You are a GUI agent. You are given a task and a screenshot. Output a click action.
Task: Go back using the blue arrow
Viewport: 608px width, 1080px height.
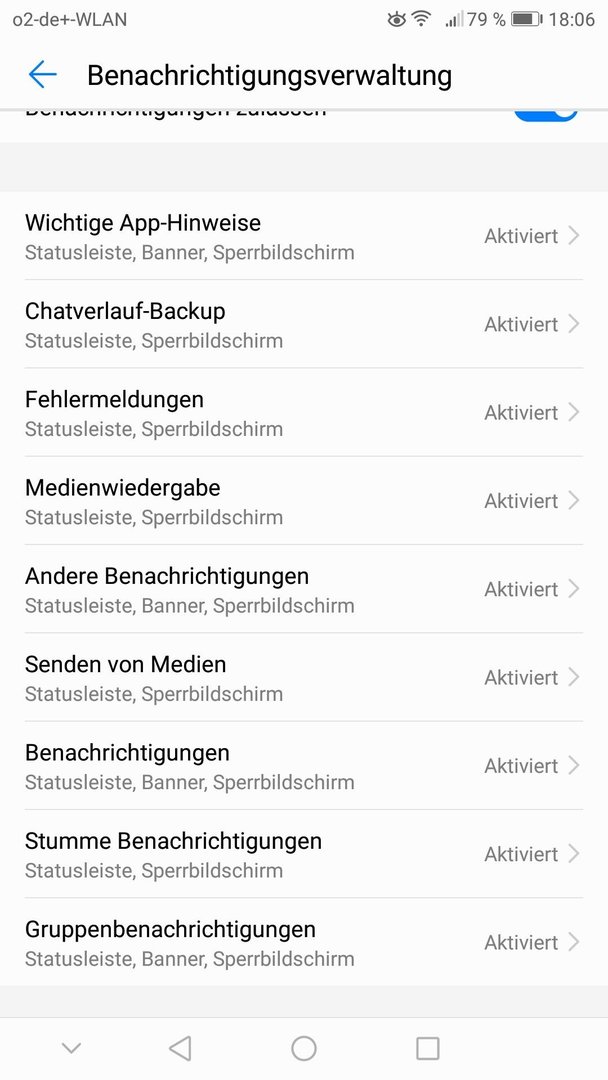pos(42,74)
